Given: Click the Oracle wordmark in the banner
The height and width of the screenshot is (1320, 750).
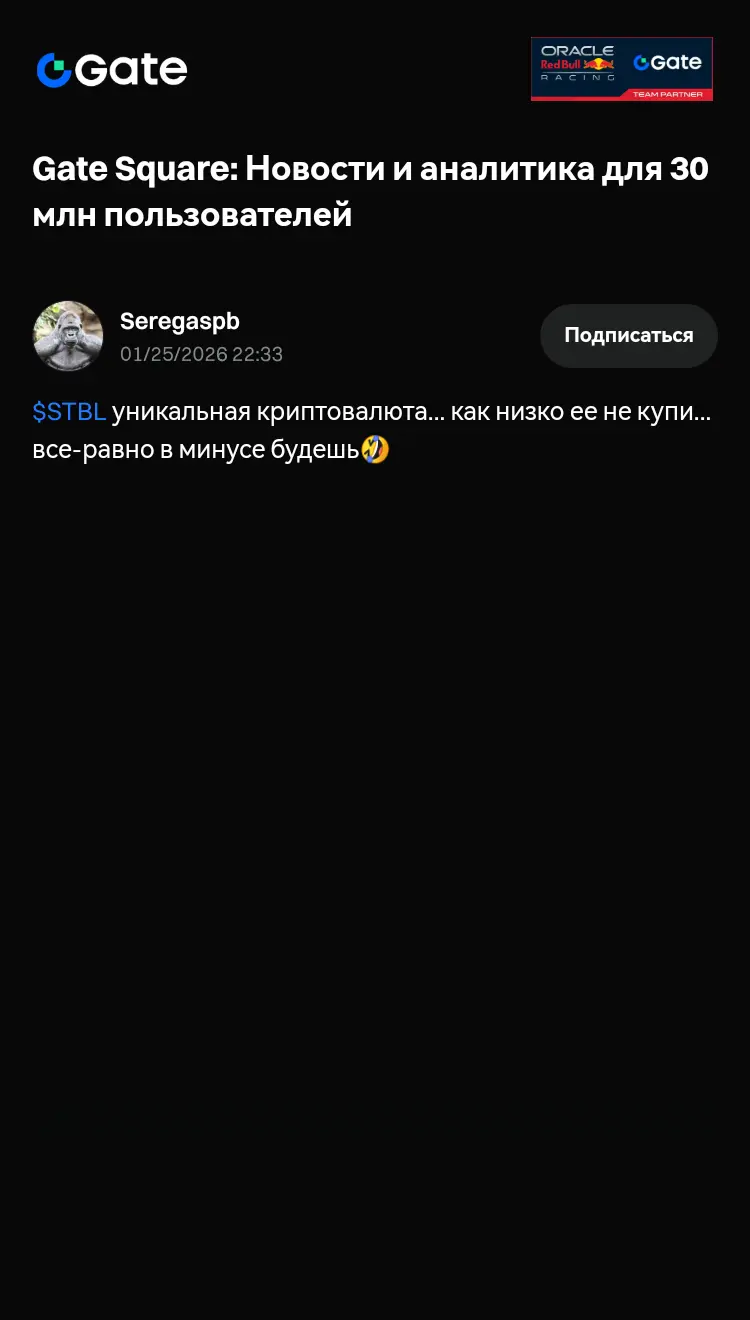Looking at the screenshot, I should [578, 50].
